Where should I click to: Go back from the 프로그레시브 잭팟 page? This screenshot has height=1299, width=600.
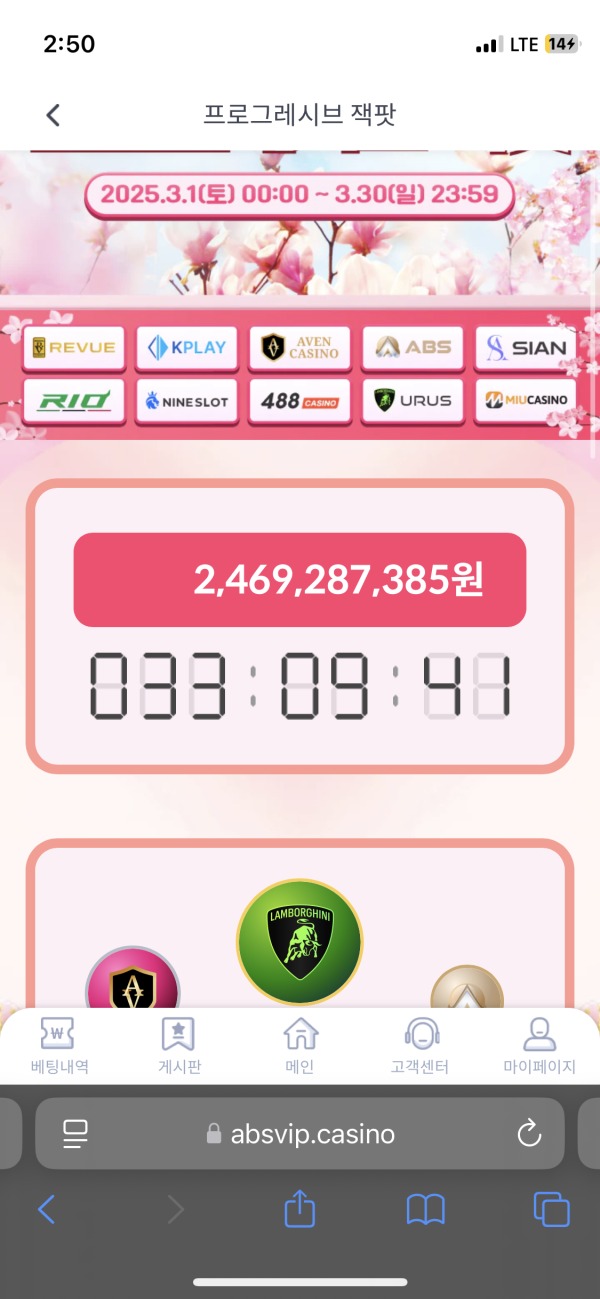click(53, 115)
